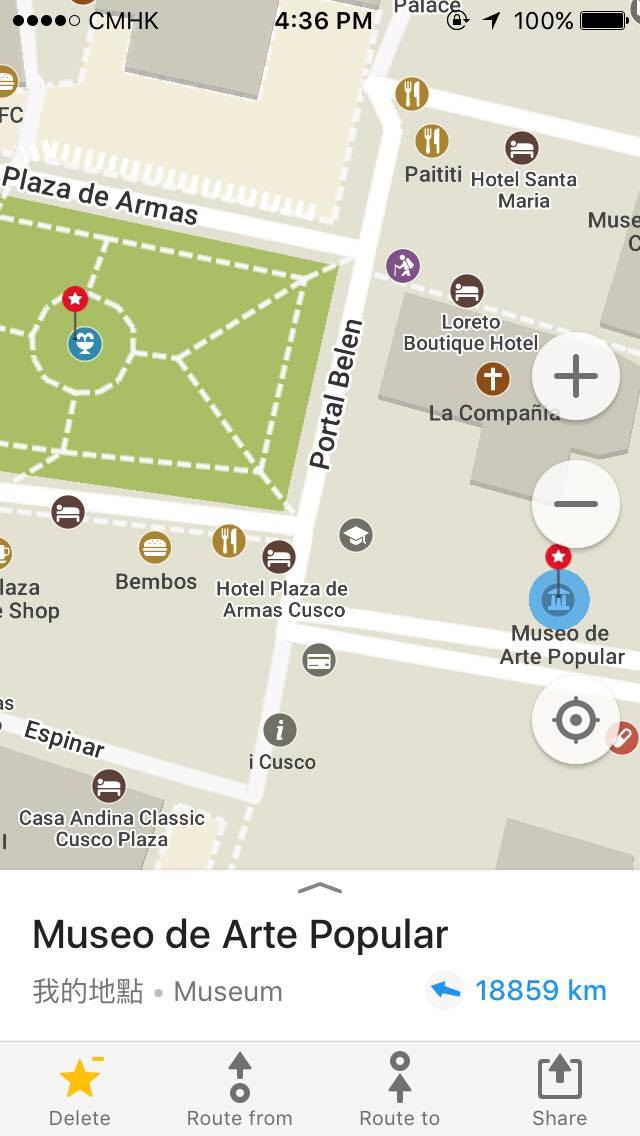Viewport: 640px width, 1136px height.
Task: Share this place
Action: 559,1090
